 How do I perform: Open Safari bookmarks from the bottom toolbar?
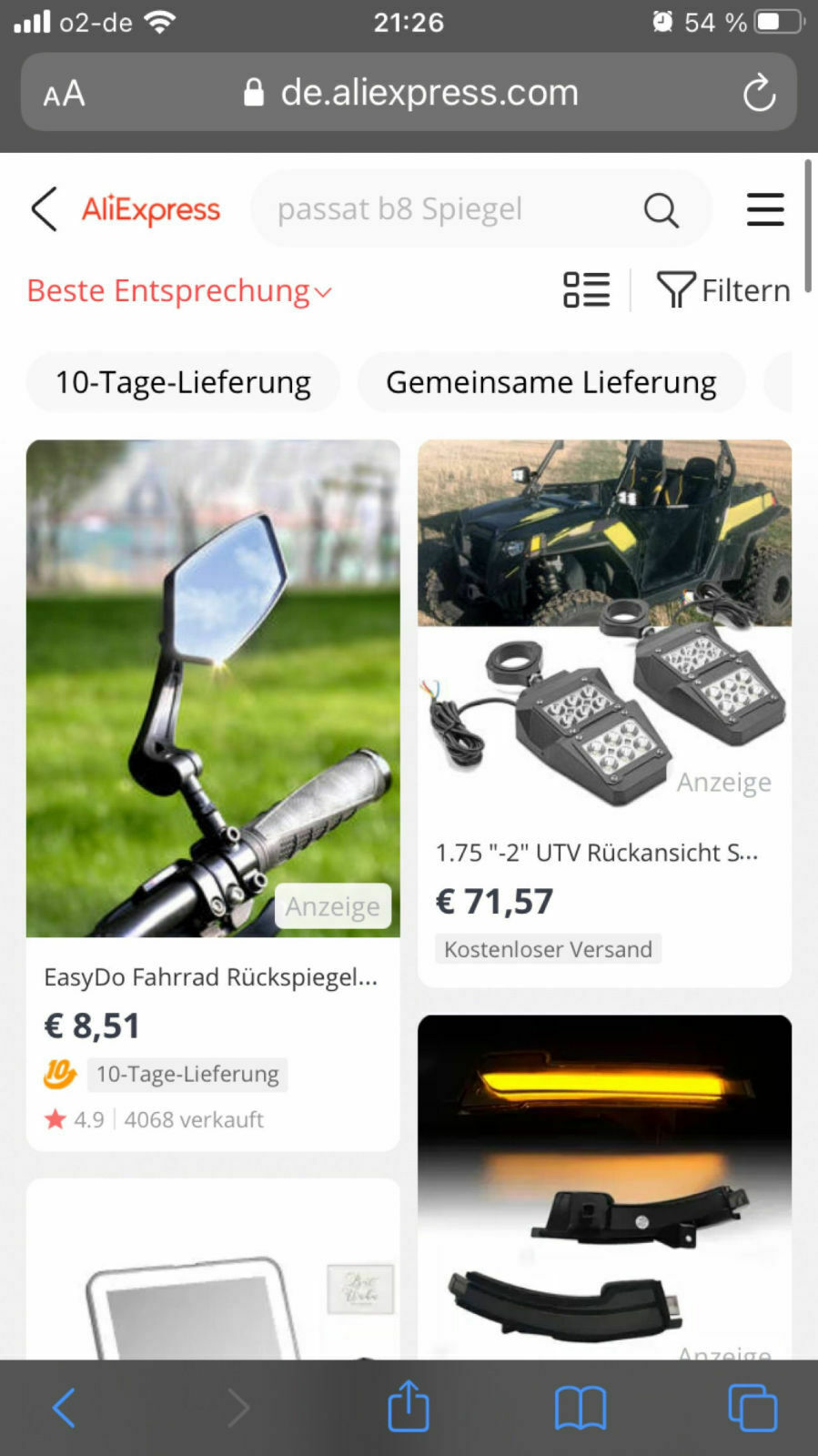pyautogui.click(x=581, y=1406)
